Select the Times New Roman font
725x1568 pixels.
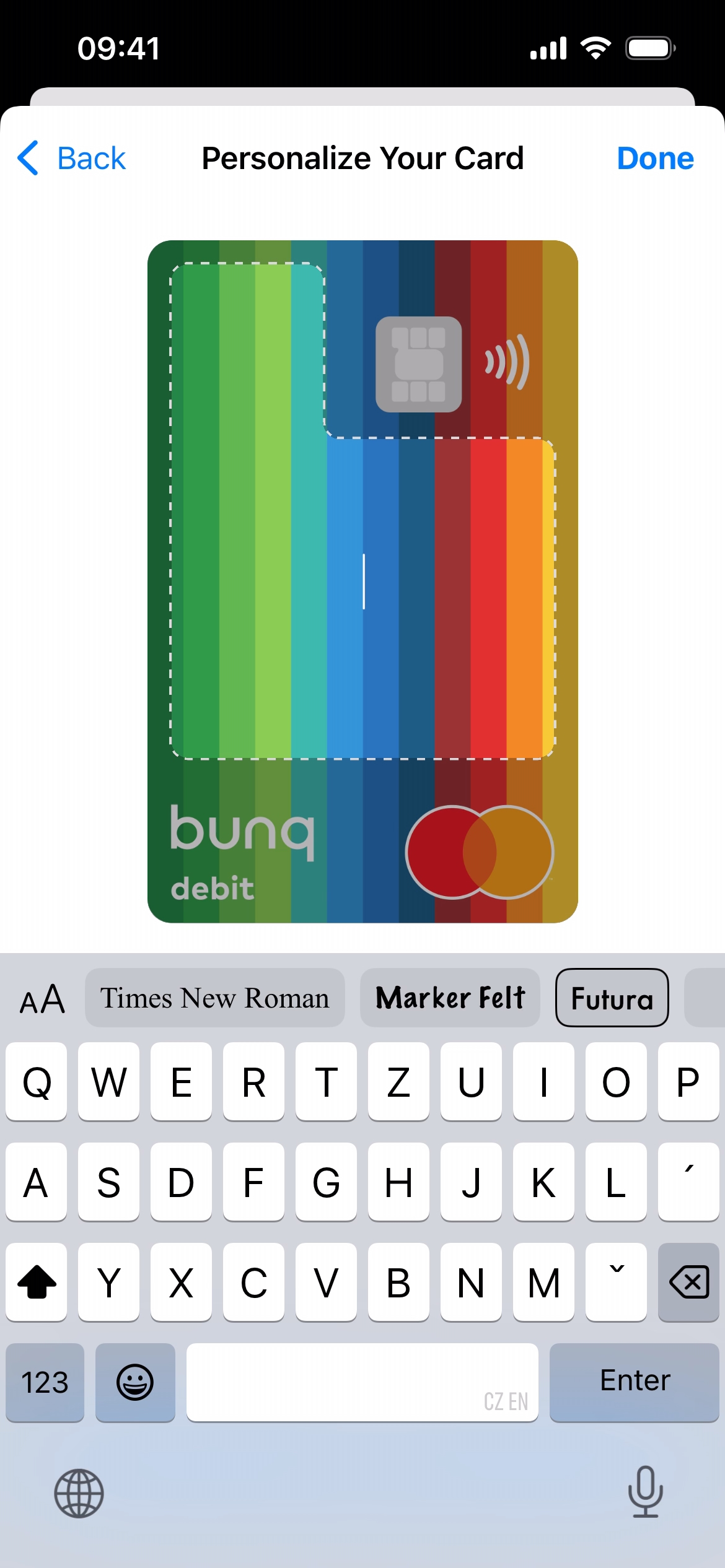214,998
